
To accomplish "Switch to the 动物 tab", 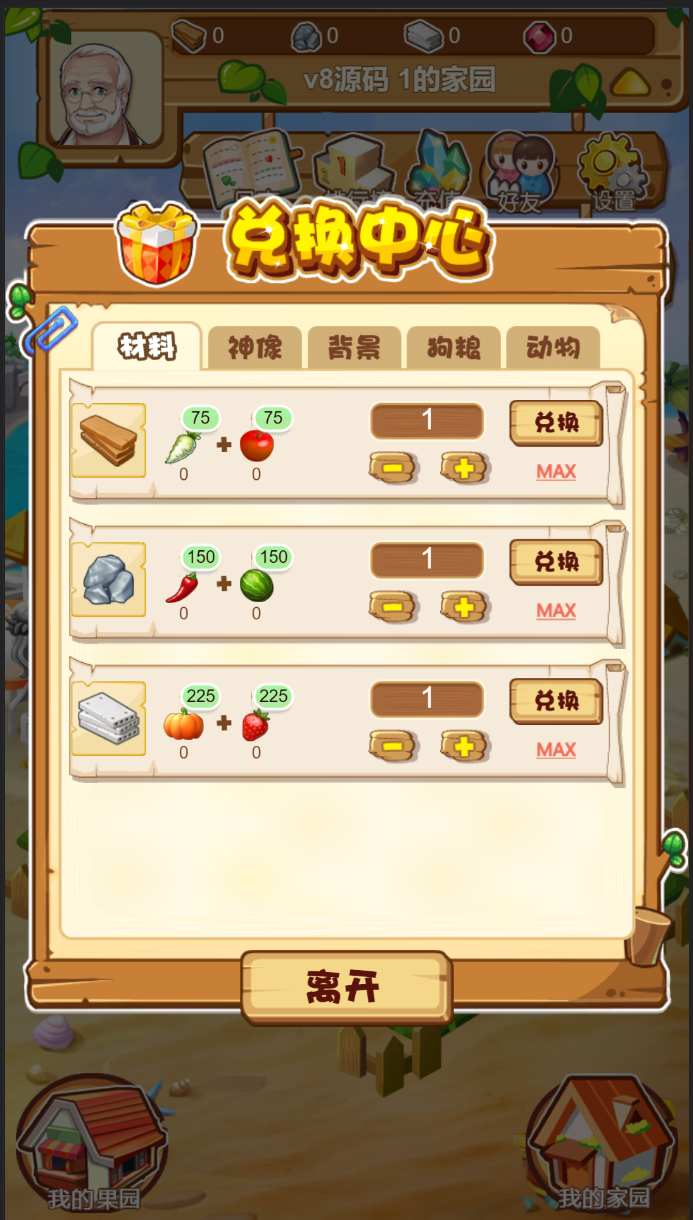I will (552, 348).
